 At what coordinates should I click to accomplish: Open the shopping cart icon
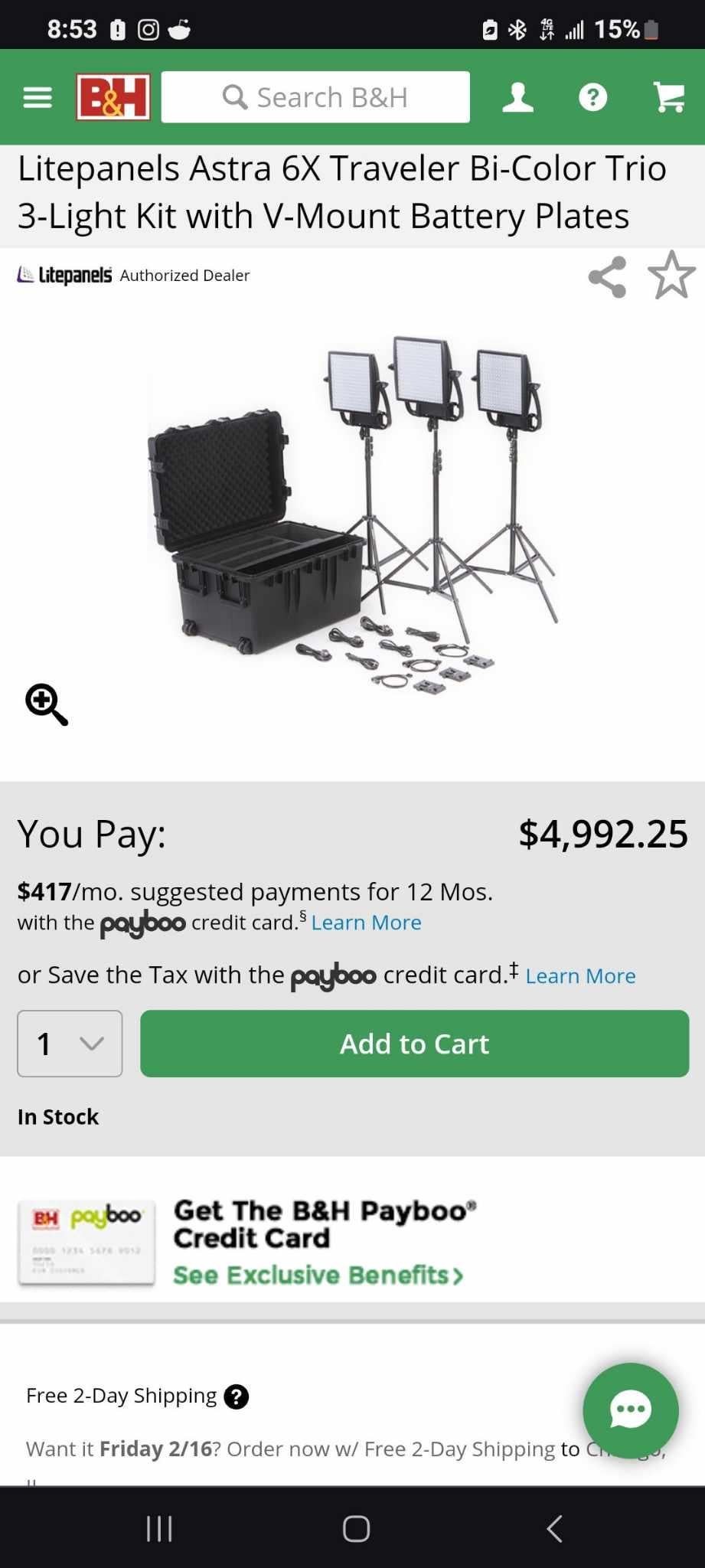pos(670,97)
